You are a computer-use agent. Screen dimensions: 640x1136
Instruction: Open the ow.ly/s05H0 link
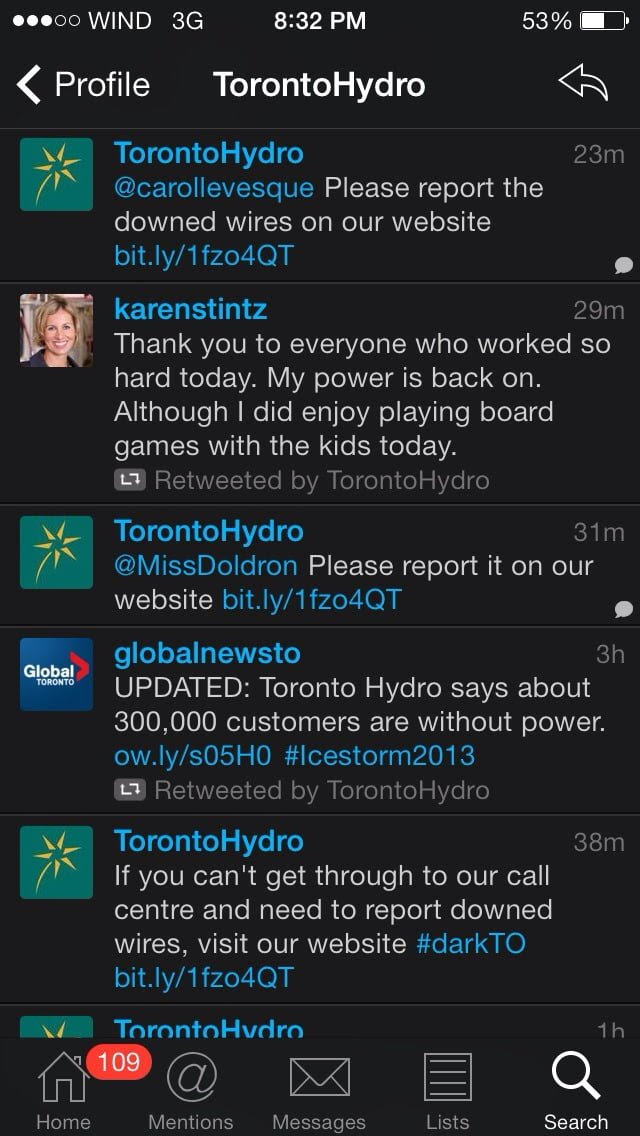192,755
